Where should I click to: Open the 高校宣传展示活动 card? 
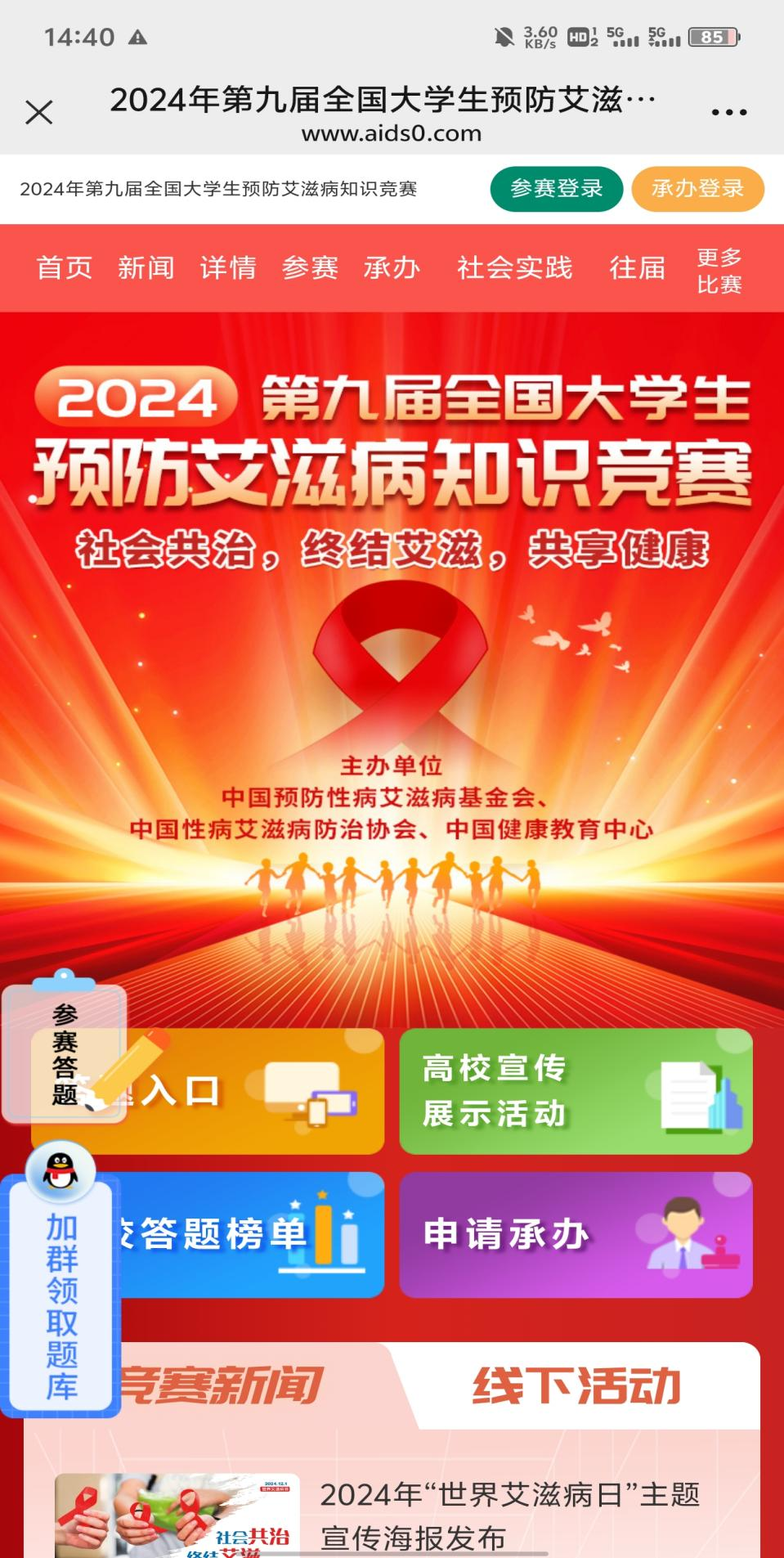coord(576,1092)
